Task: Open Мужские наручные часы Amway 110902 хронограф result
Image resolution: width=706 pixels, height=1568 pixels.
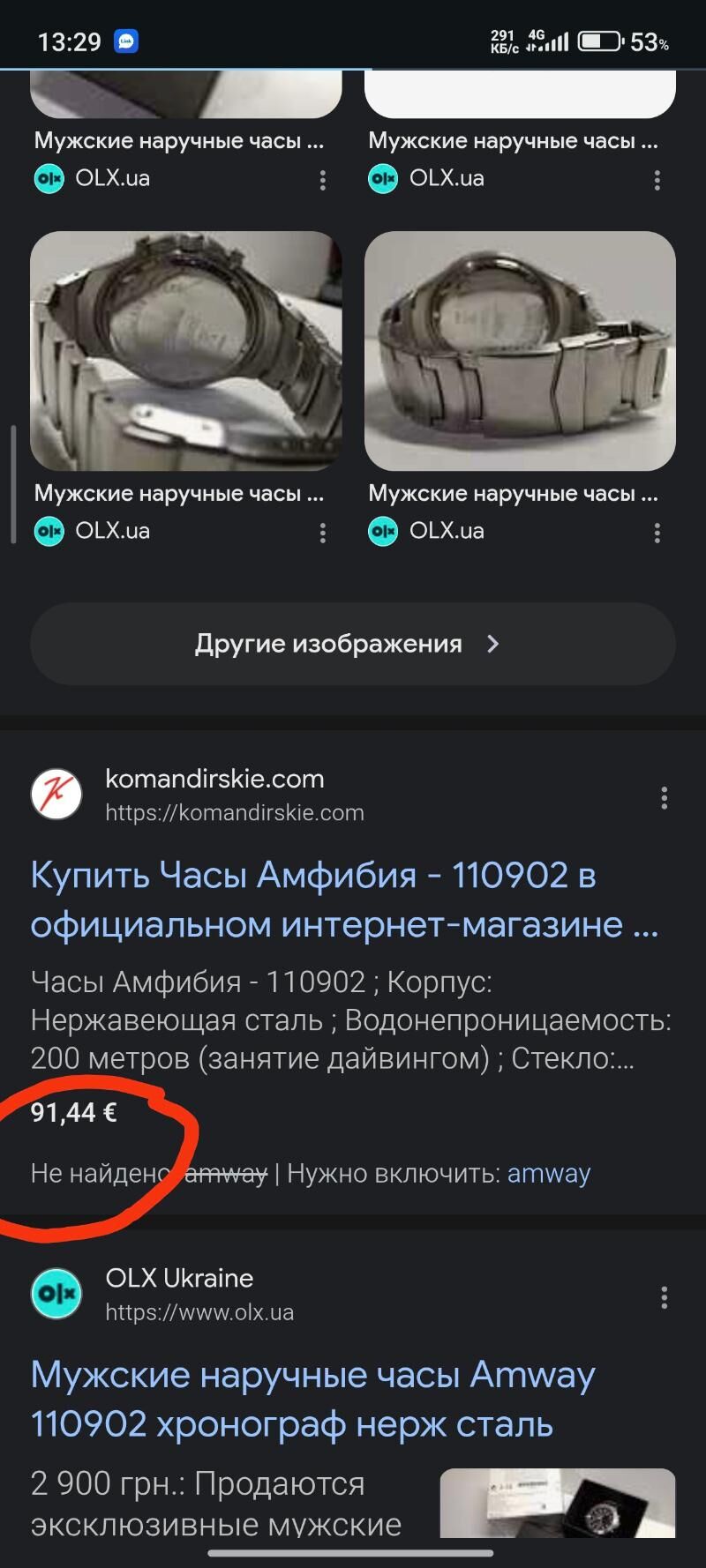Action: click(313, 1399)
